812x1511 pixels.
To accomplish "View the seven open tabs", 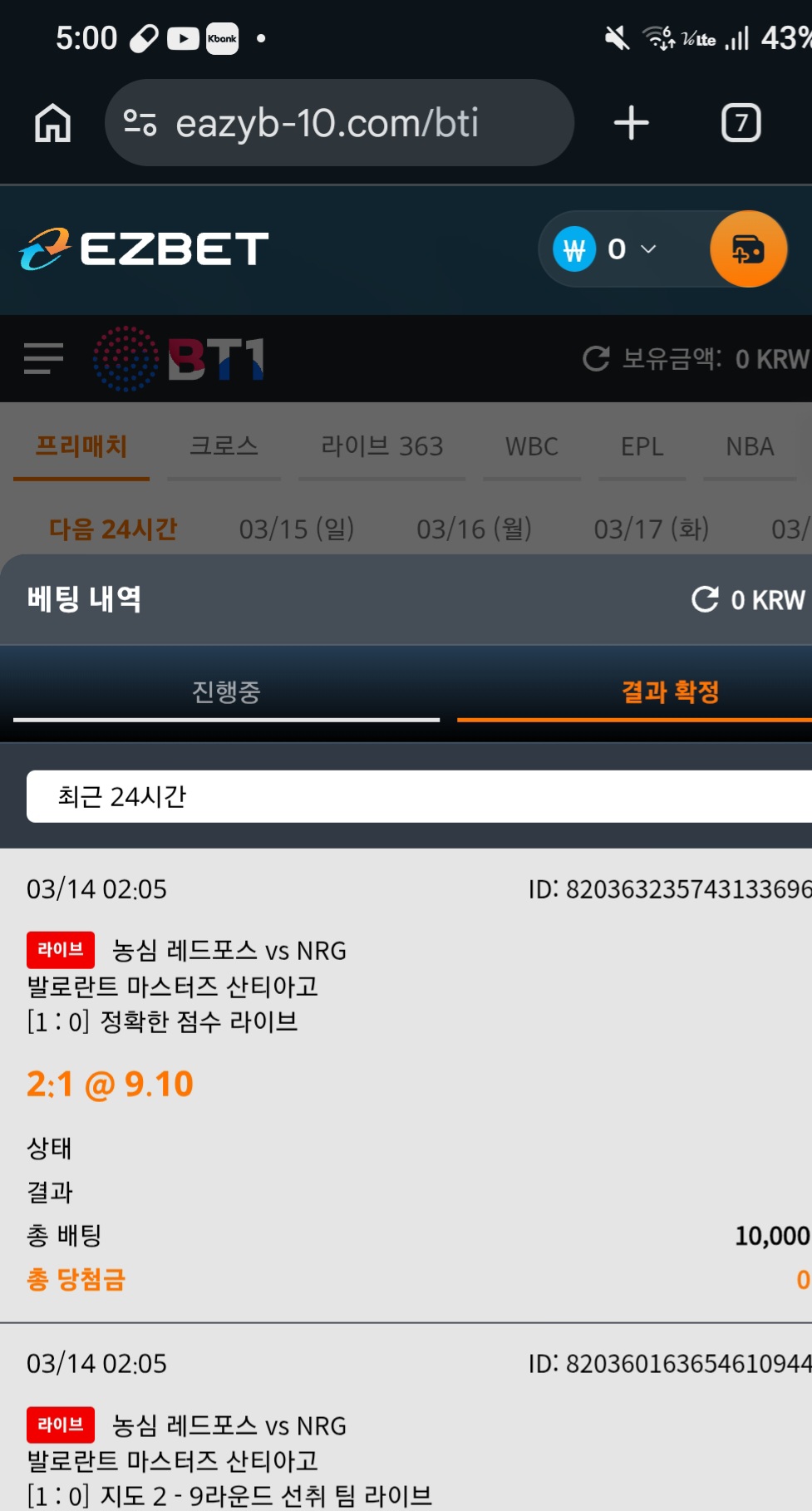I will click(741, 123).
